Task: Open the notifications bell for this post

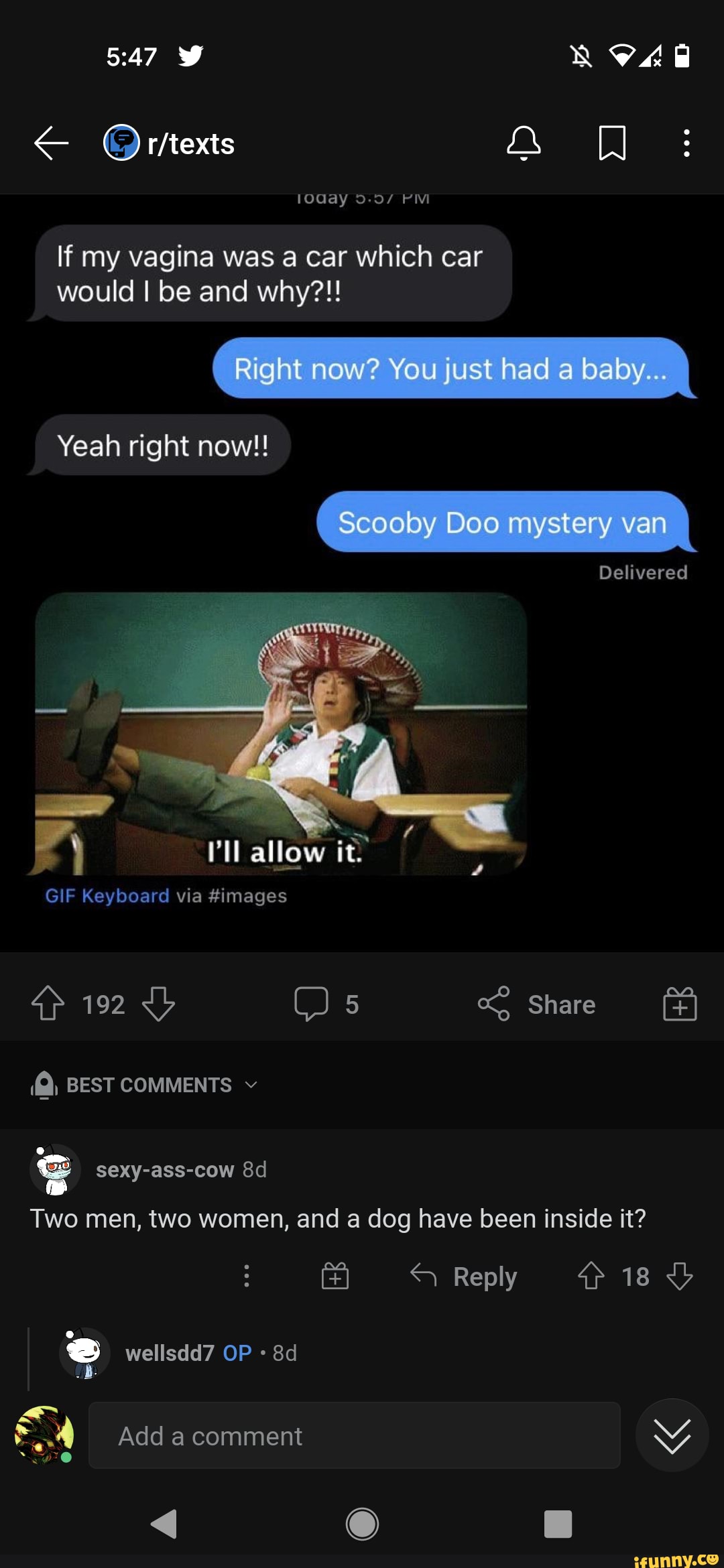Action: coord(524,143)
